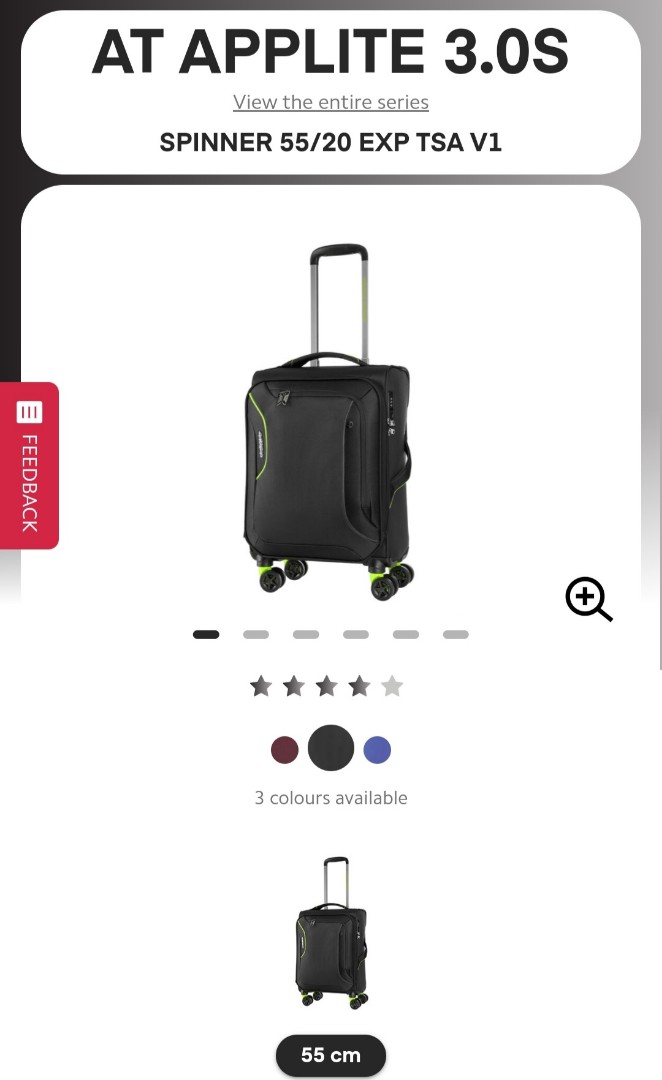
Task: Jump to the last image indicator dash
Action: [456, 634]
